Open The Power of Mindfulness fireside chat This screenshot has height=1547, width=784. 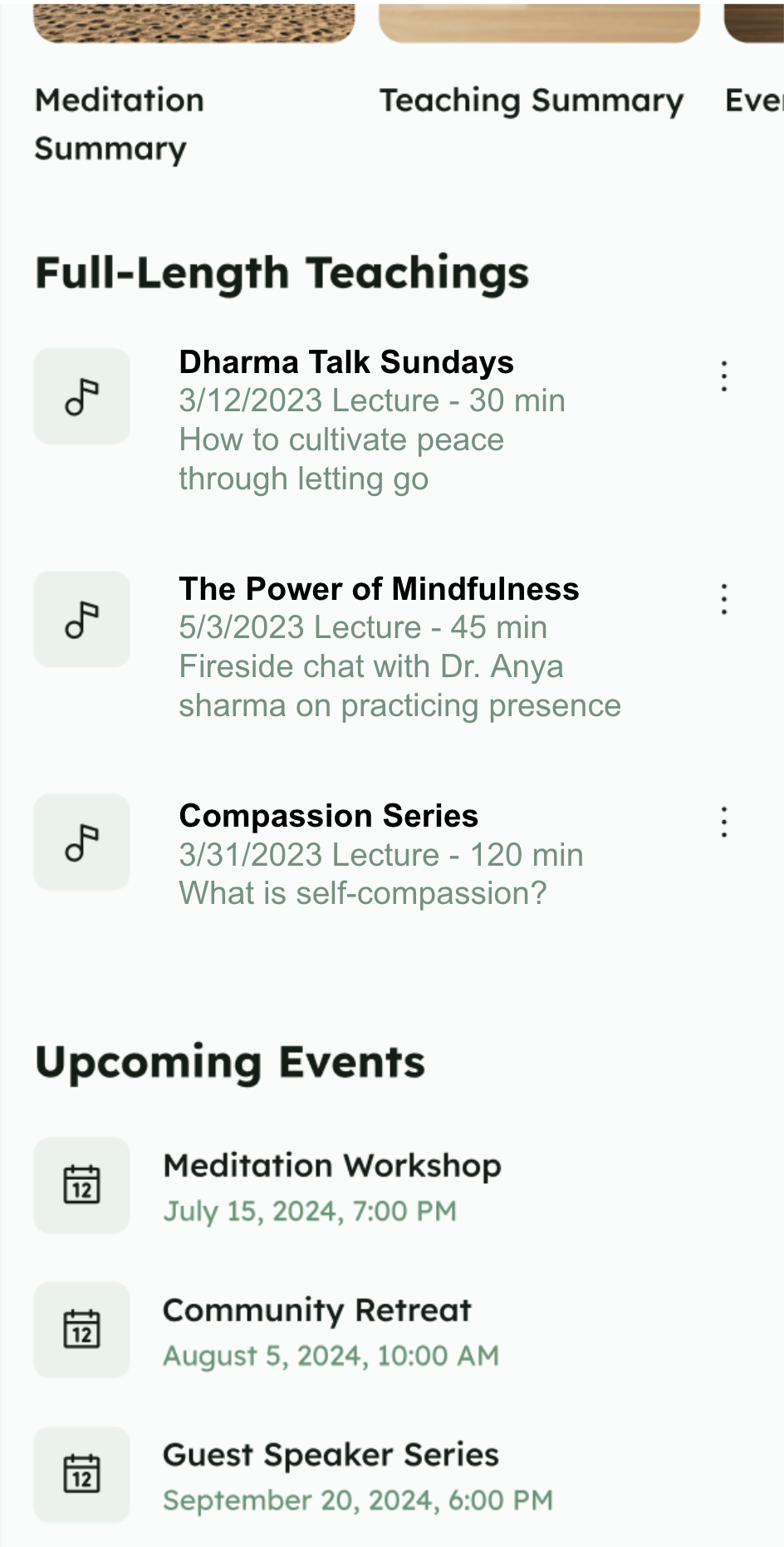point(379,588)
